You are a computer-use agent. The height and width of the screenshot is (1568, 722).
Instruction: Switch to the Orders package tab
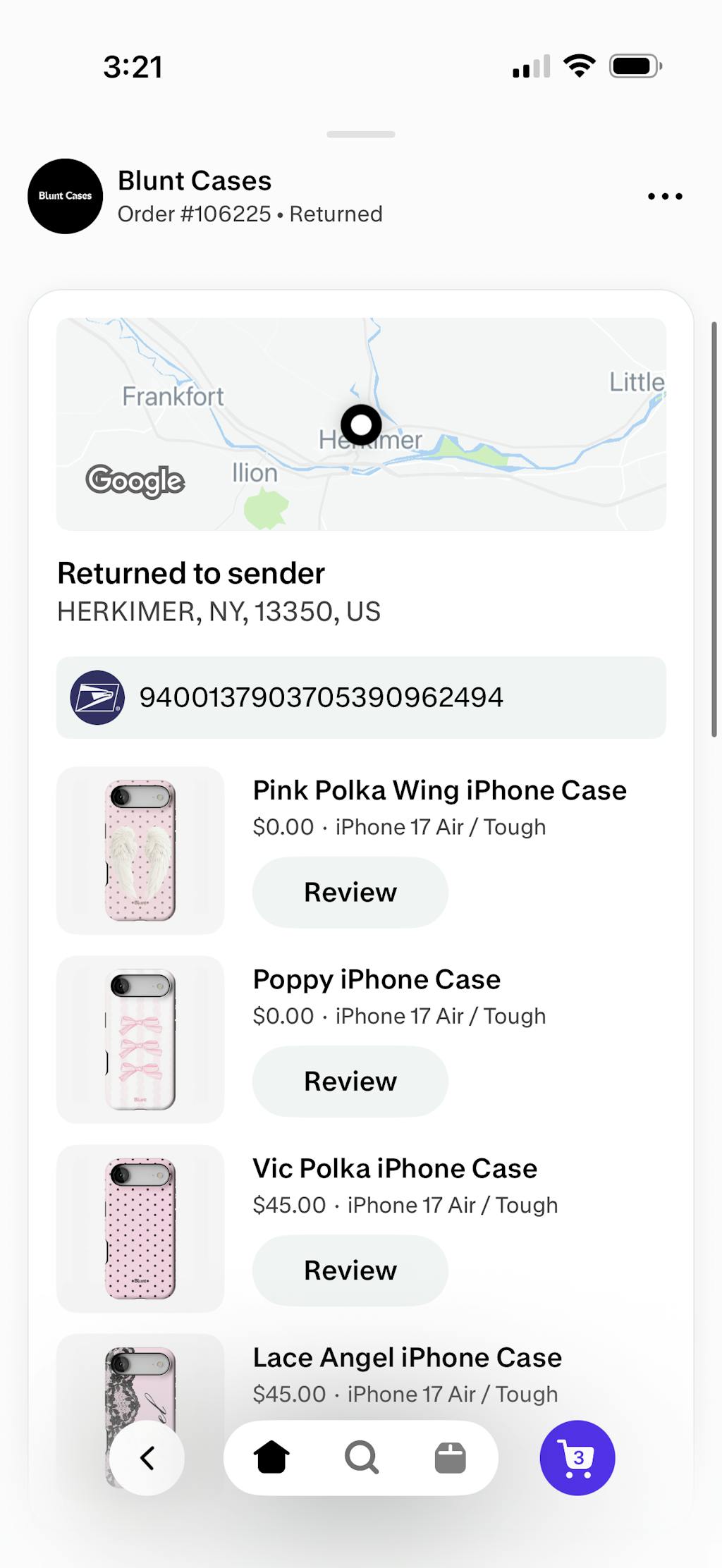pyautogui.click(x=450, y=1457)
